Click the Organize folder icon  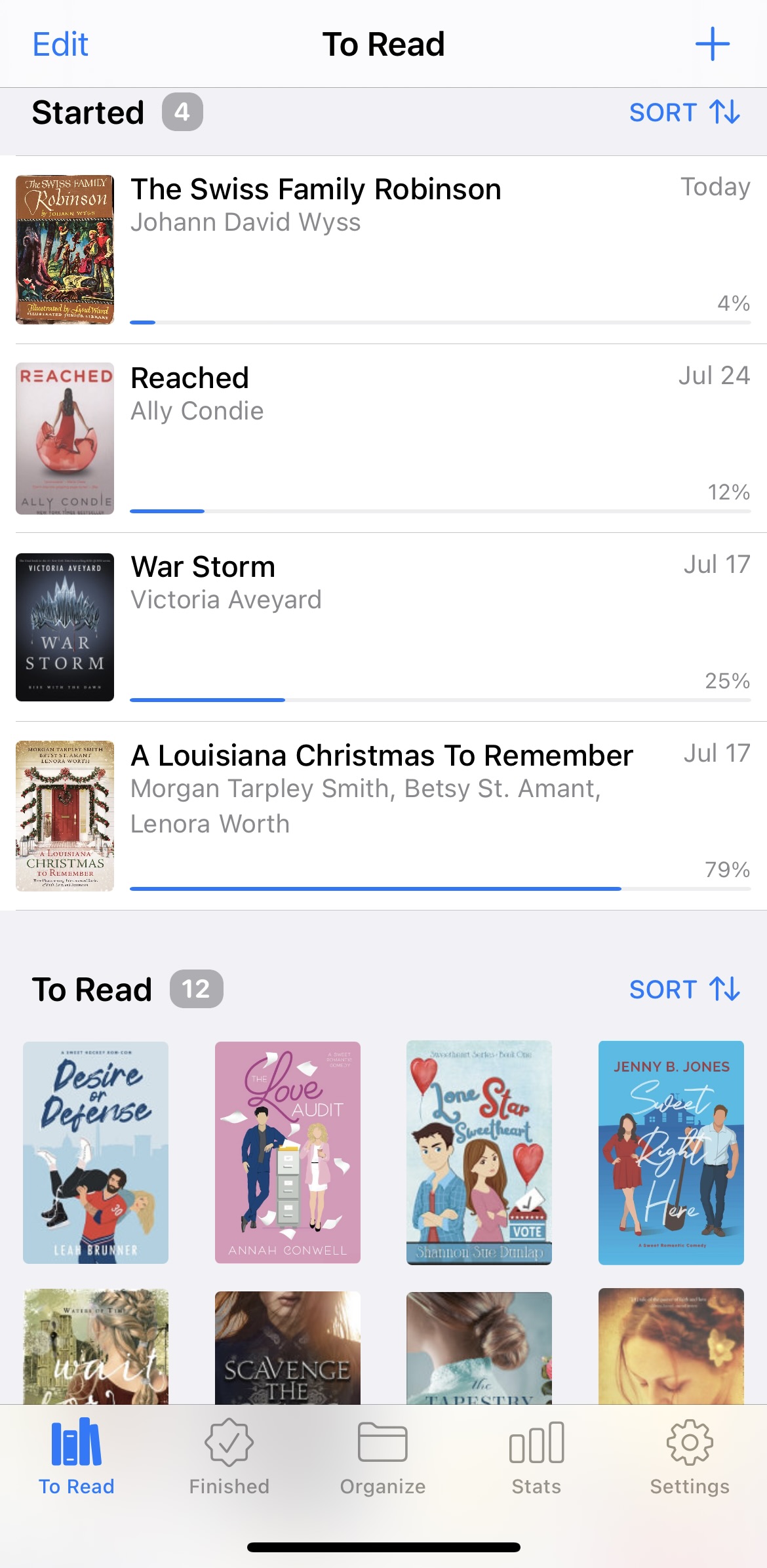[x=383, y=1443]
